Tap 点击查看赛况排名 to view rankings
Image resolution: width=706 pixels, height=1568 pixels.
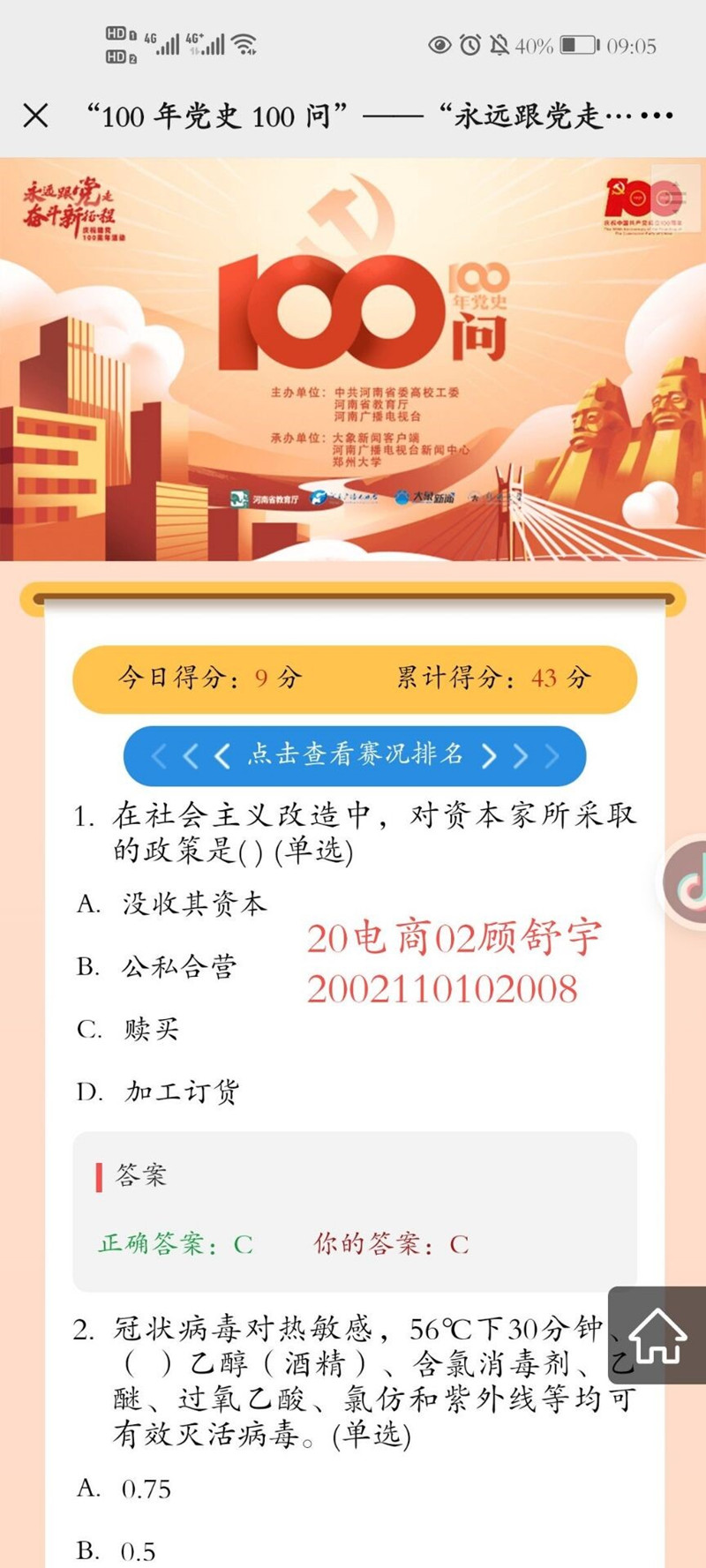(355, 755)
